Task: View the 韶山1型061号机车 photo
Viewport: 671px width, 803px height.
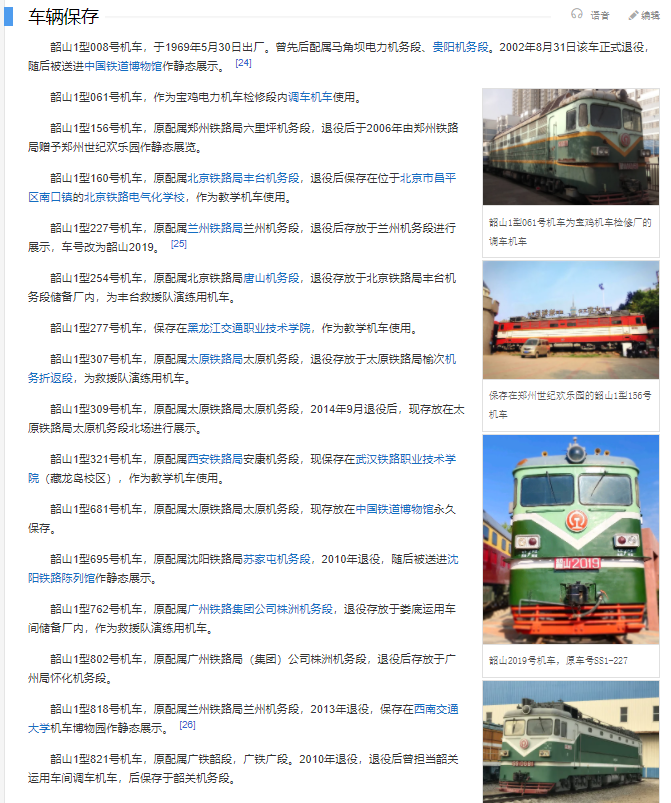Action: 570,148
